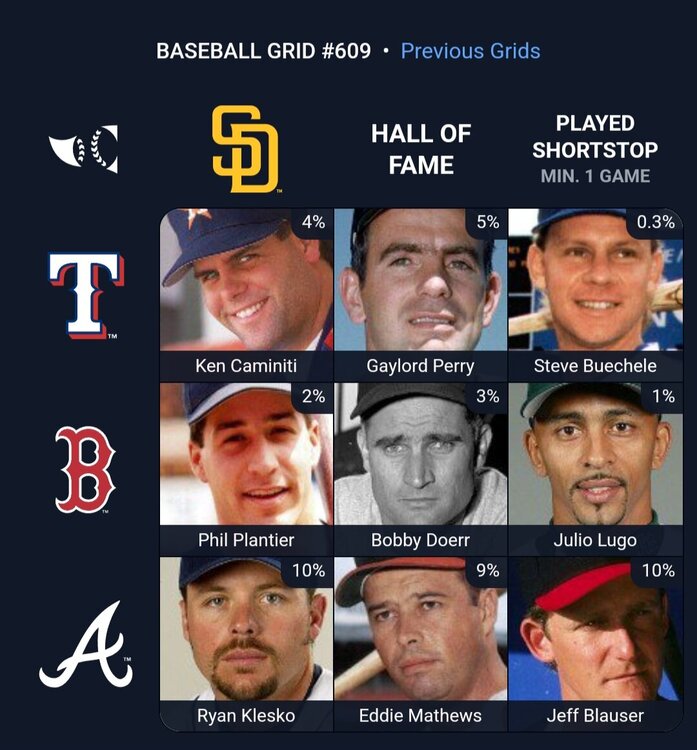View the Eddie Mathews cell

point(420,643)
